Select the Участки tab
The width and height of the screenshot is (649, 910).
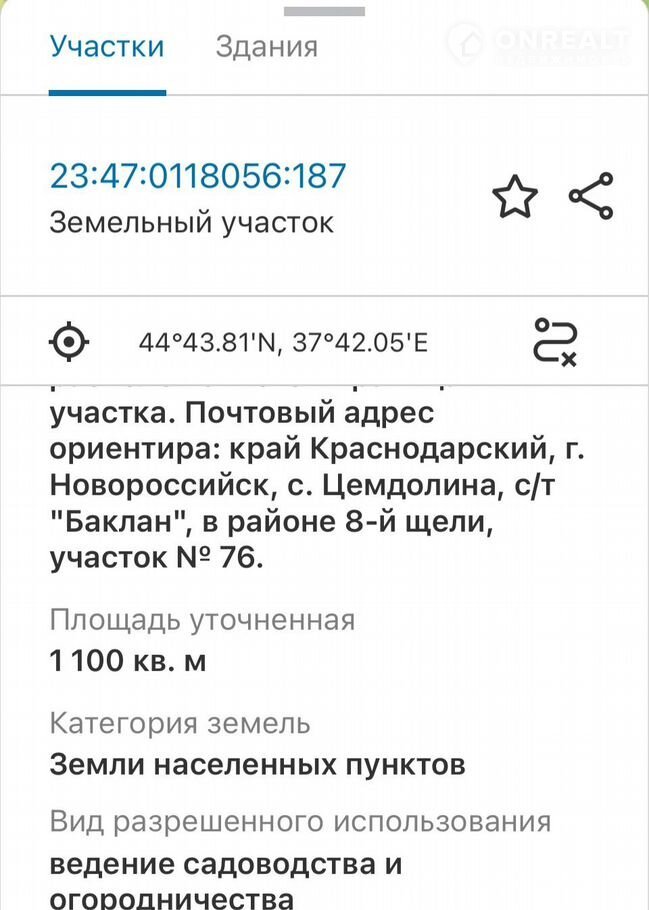107,47
